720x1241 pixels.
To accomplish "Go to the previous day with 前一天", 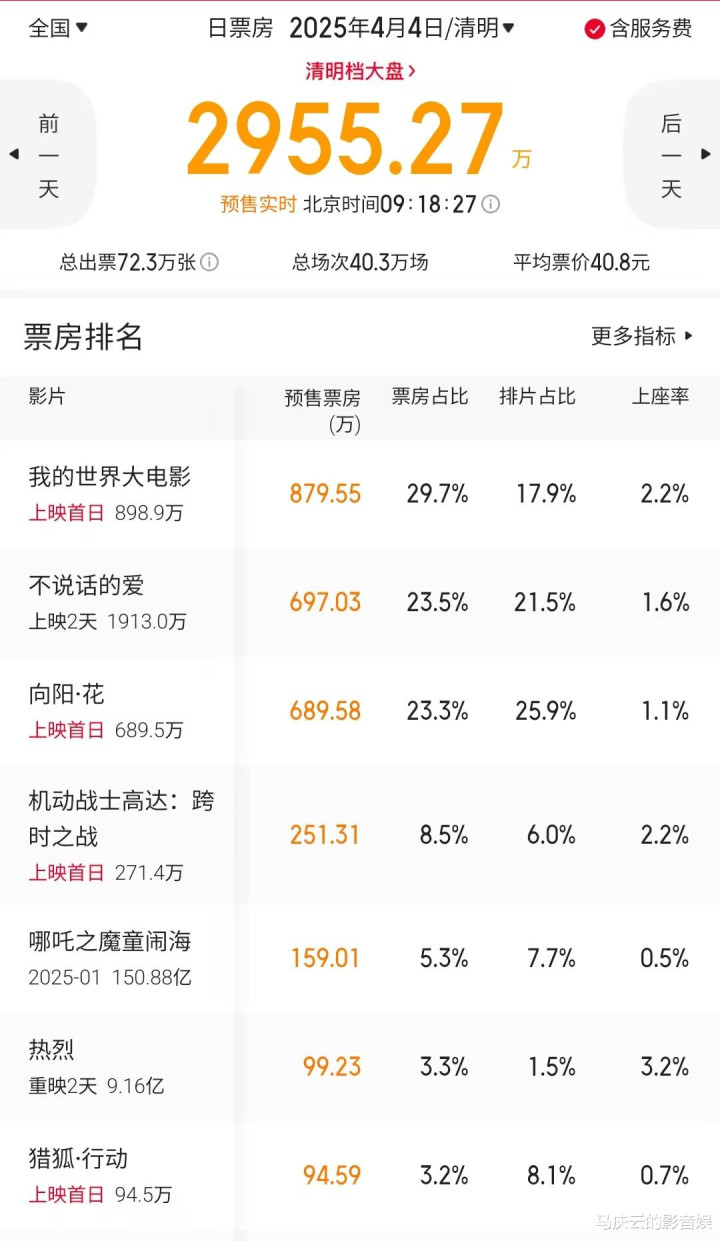I will pos(48,155).
